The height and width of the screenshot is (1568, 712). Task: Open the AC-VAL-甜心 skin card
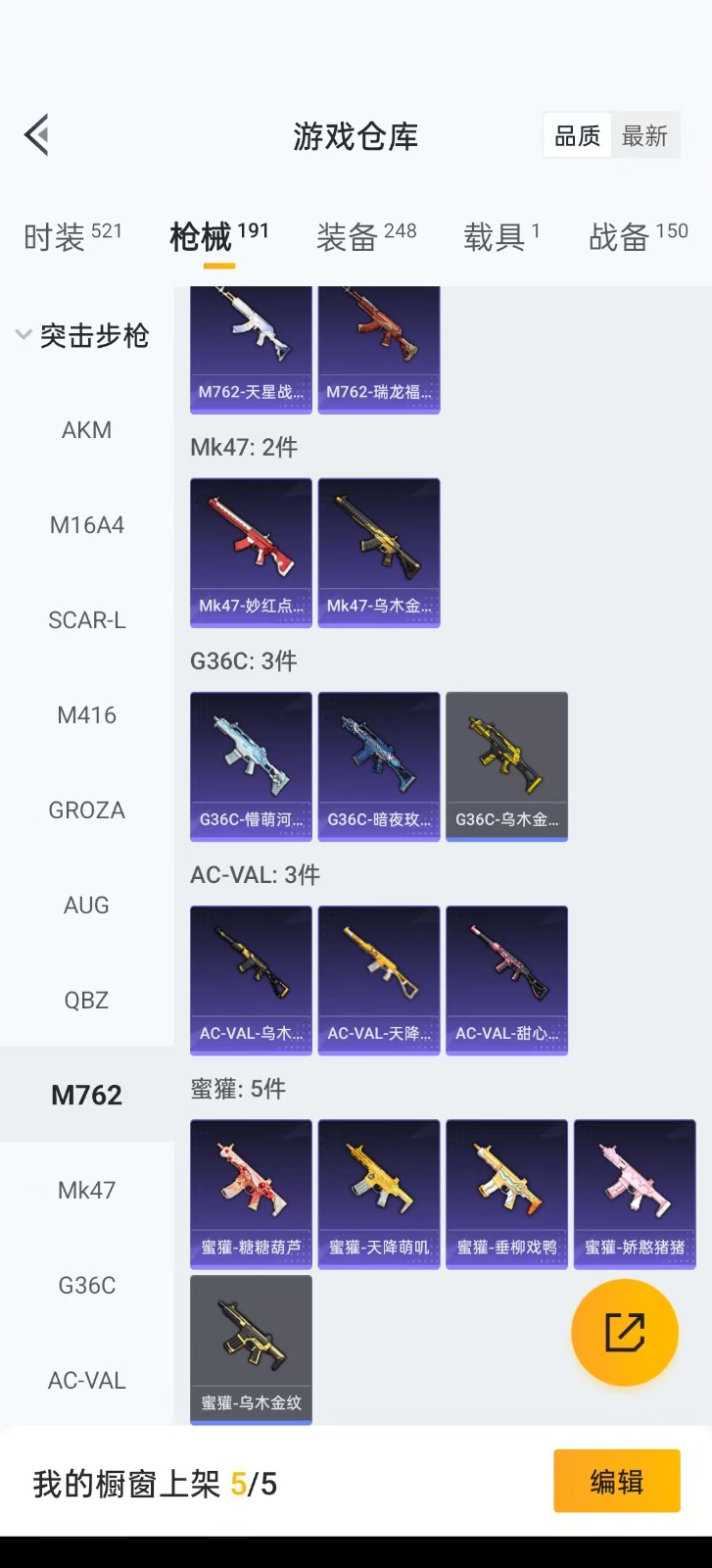click(x=506, y=979)
